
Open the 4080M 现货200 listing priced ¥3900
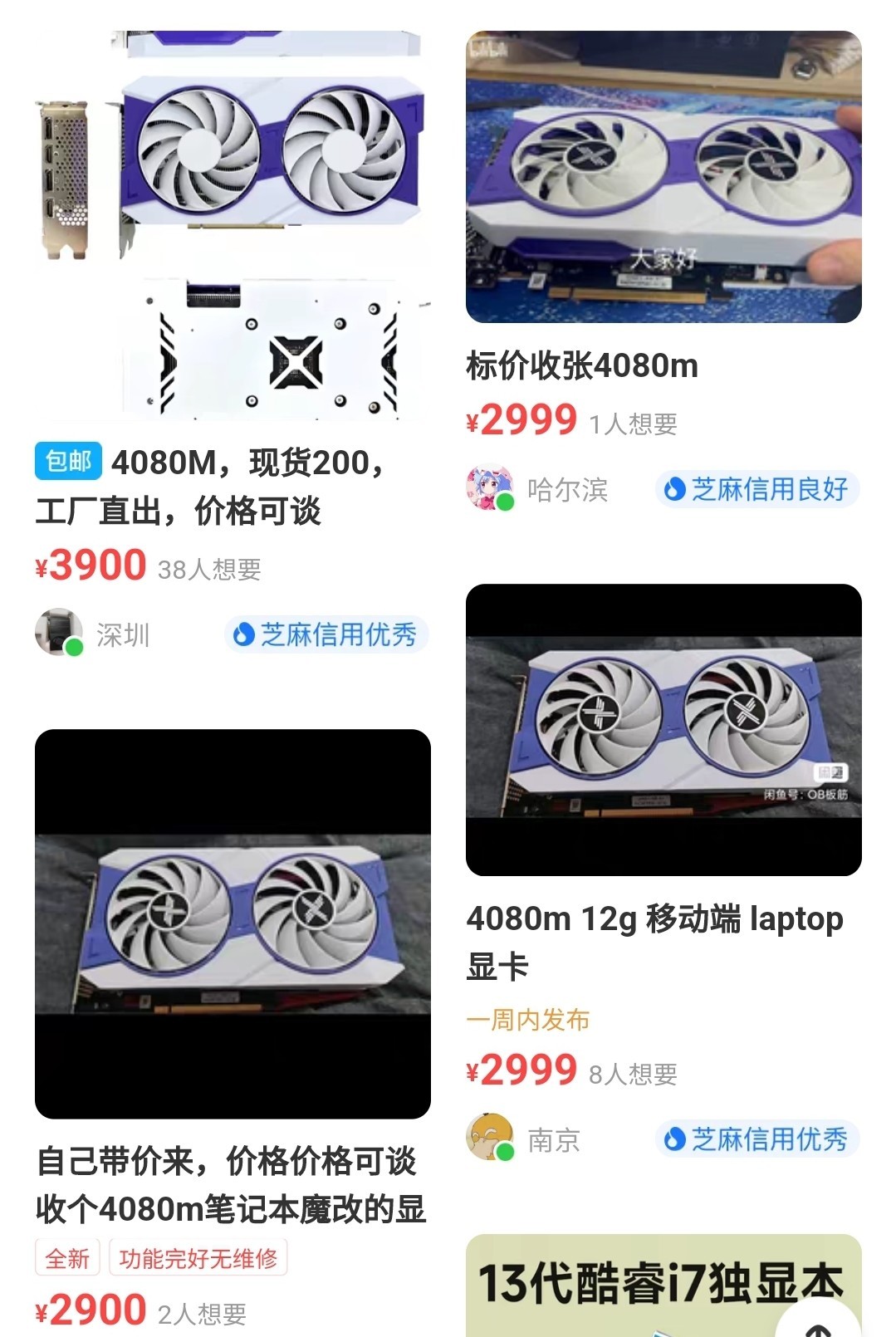click(x=233, y=224)
